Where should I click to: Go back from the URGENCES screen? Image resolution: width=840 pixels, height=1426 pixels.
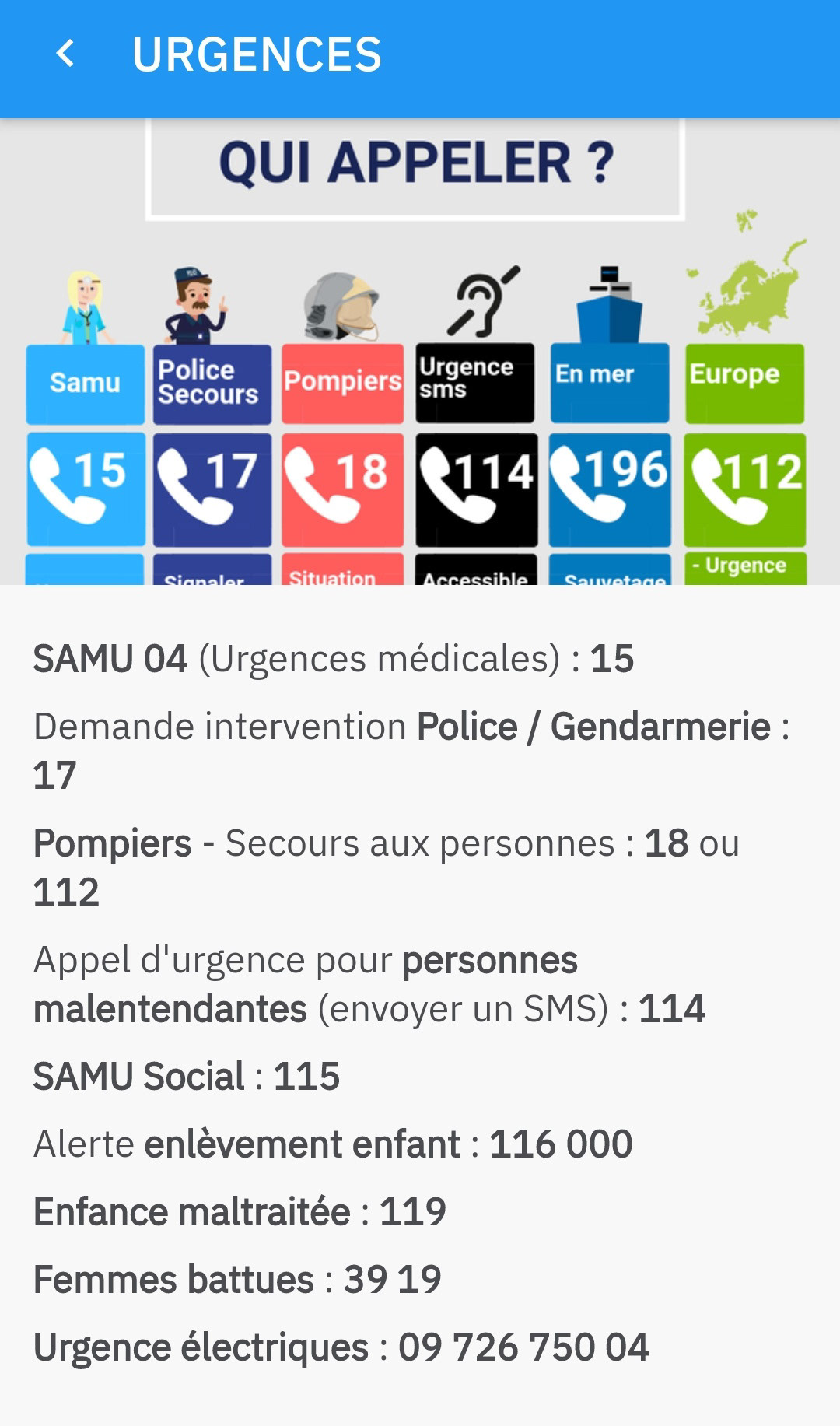pyautogui.click(x=66, y=54)
